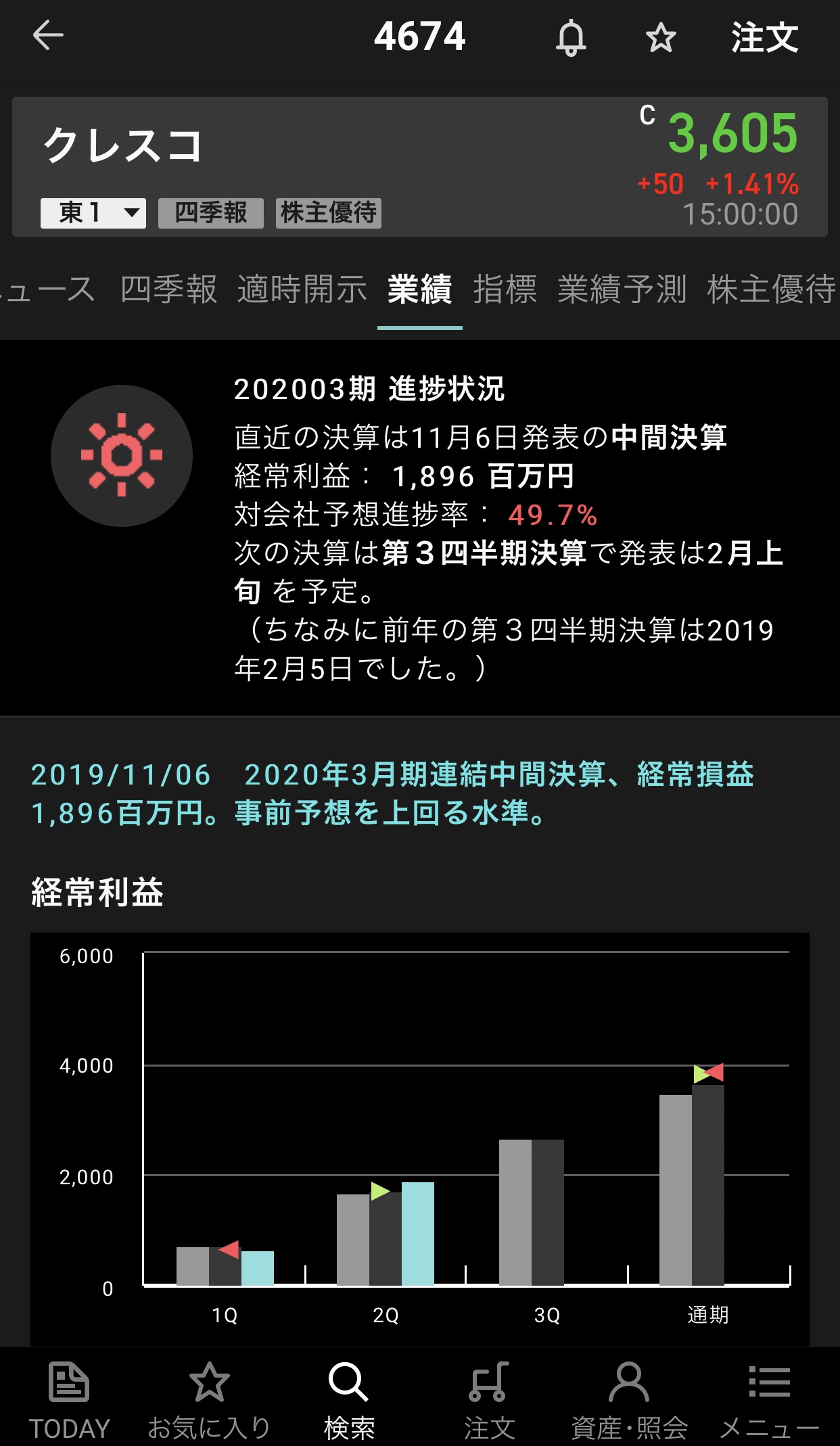Open the 2019/11/06 中間決算 news link
This screenshot has height=1446, width=840.
392,793
